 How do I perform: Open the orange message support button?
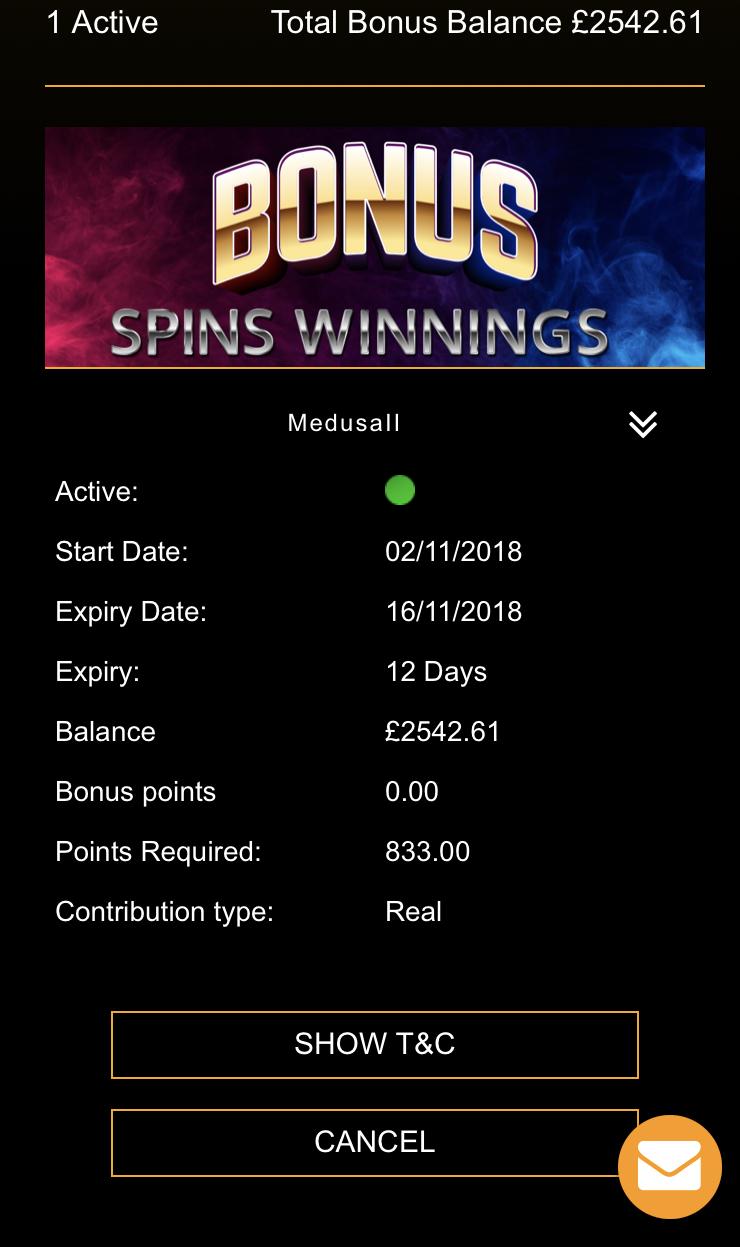tap(670, 1167)
